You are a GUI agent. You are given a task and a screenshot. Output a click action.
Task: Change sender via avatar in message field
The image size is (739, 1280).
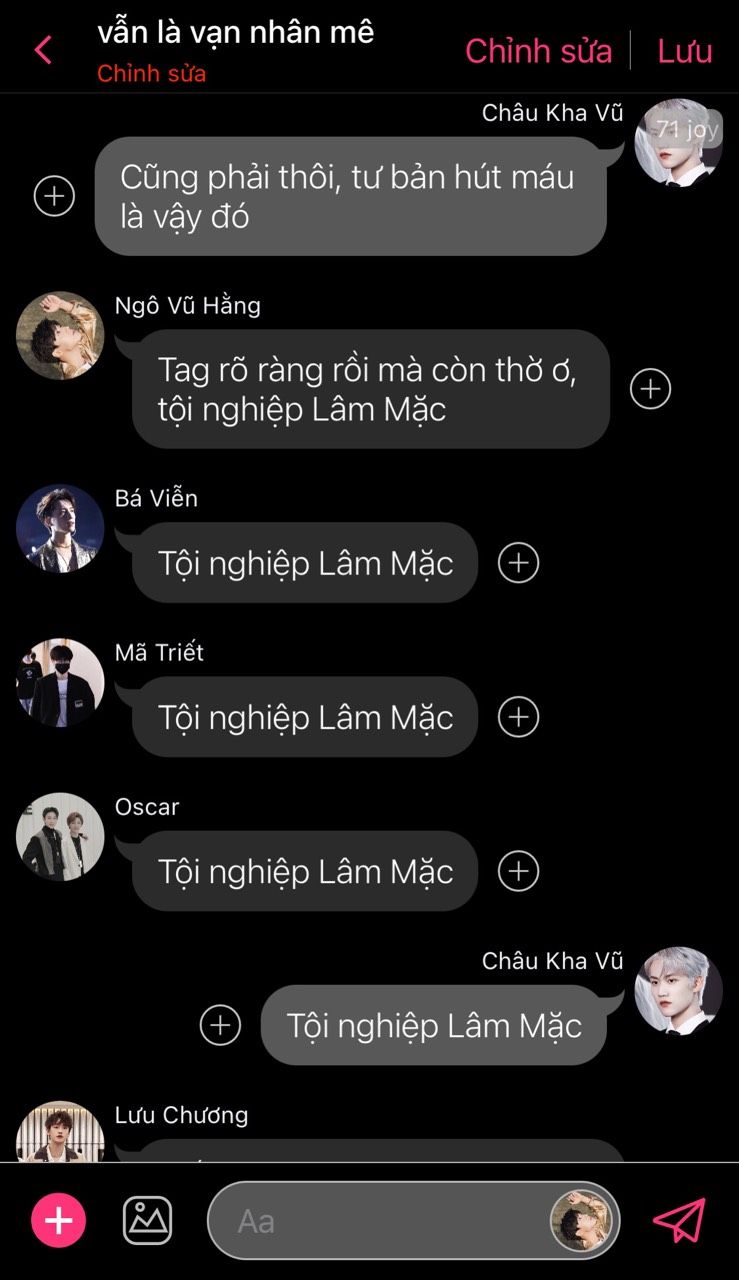[x=581, y=1221]
